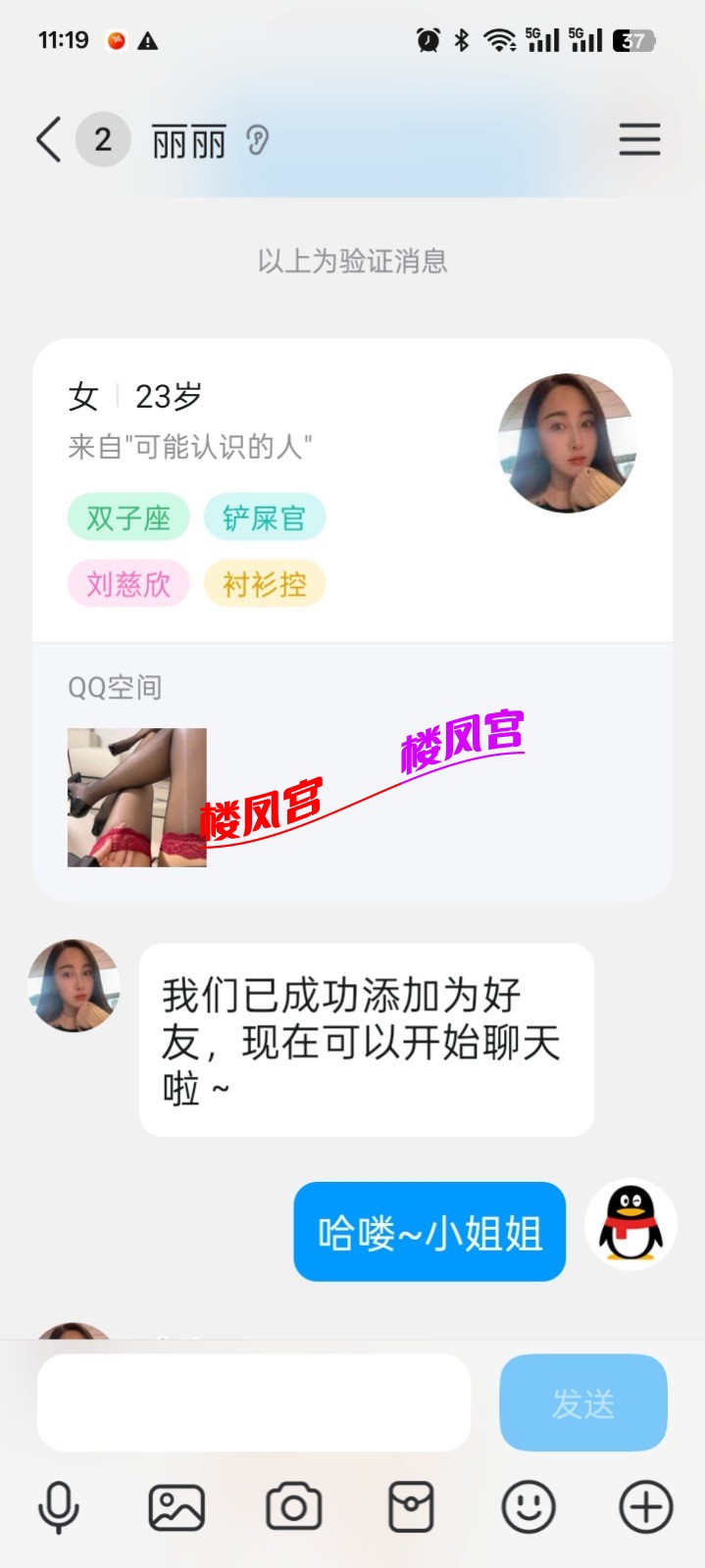Tap the 刘慈欣 tag chip

pyautogui.click(x=128, y=584)
